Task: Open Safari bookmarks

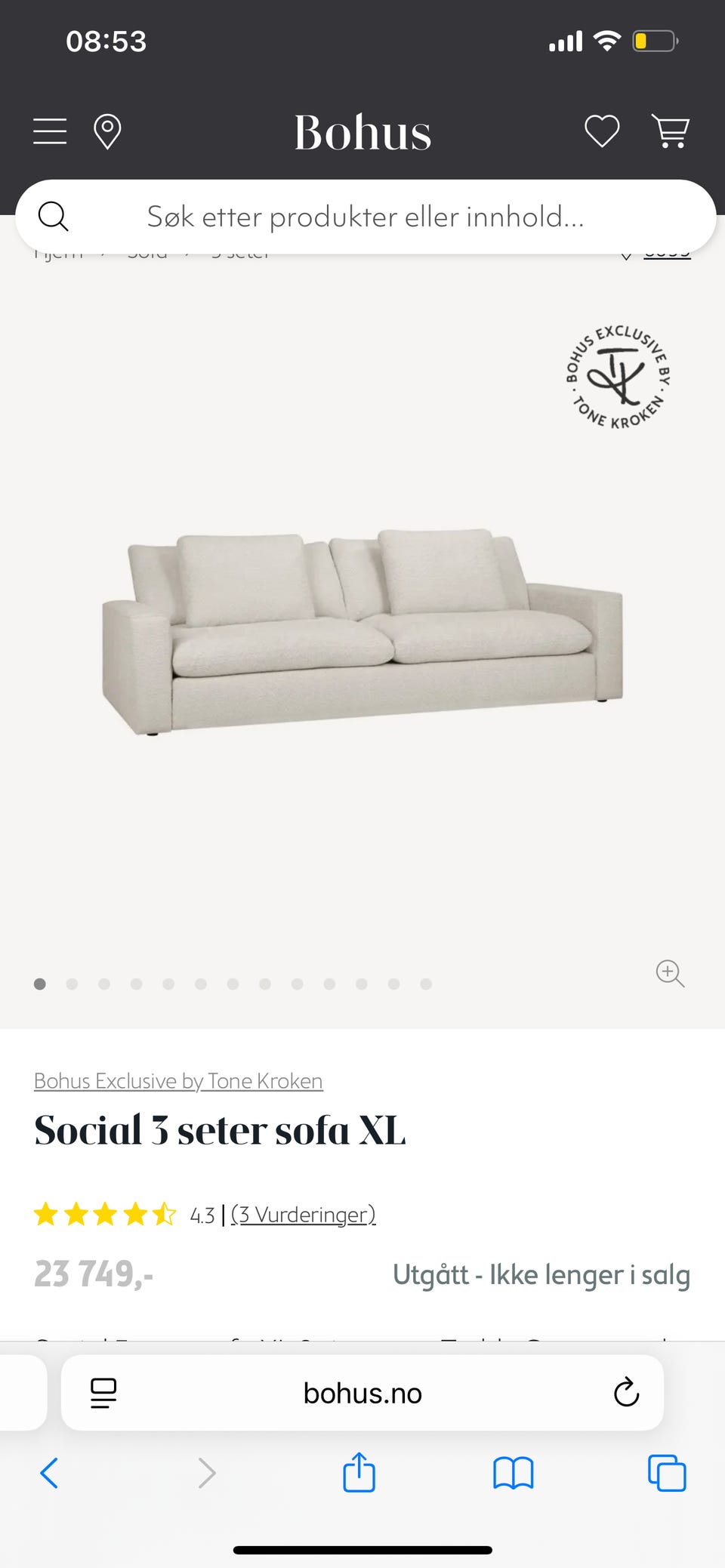Action: pyautogui.click(x=514, y=1473)
